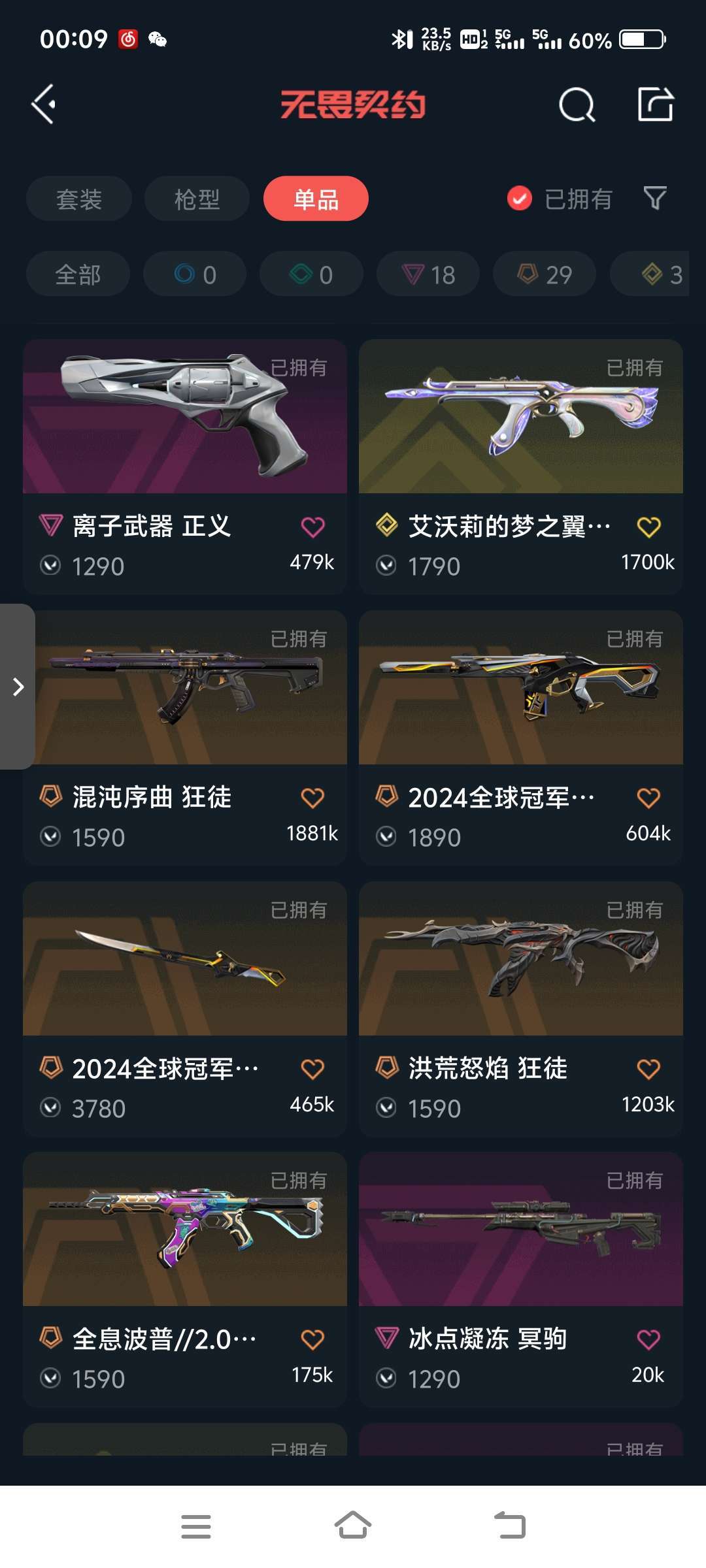Open the 离子武器 正义 skin card

[185, 466]
